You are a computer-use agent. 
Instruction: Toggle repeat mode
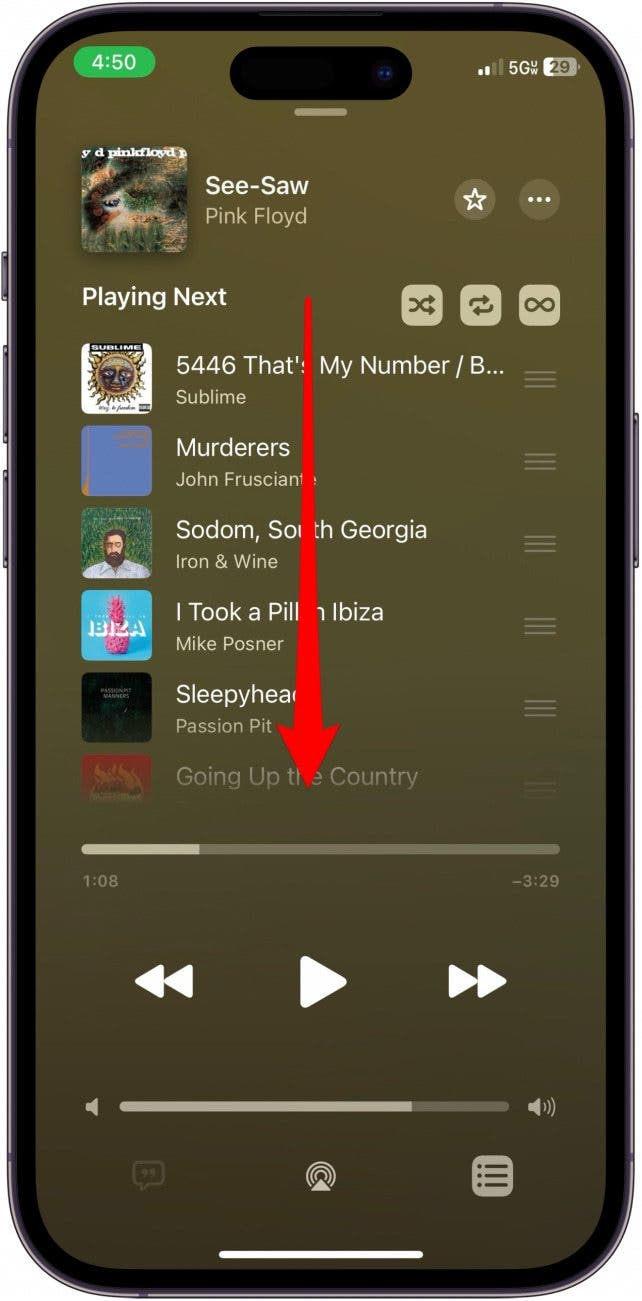click(481, 306)
